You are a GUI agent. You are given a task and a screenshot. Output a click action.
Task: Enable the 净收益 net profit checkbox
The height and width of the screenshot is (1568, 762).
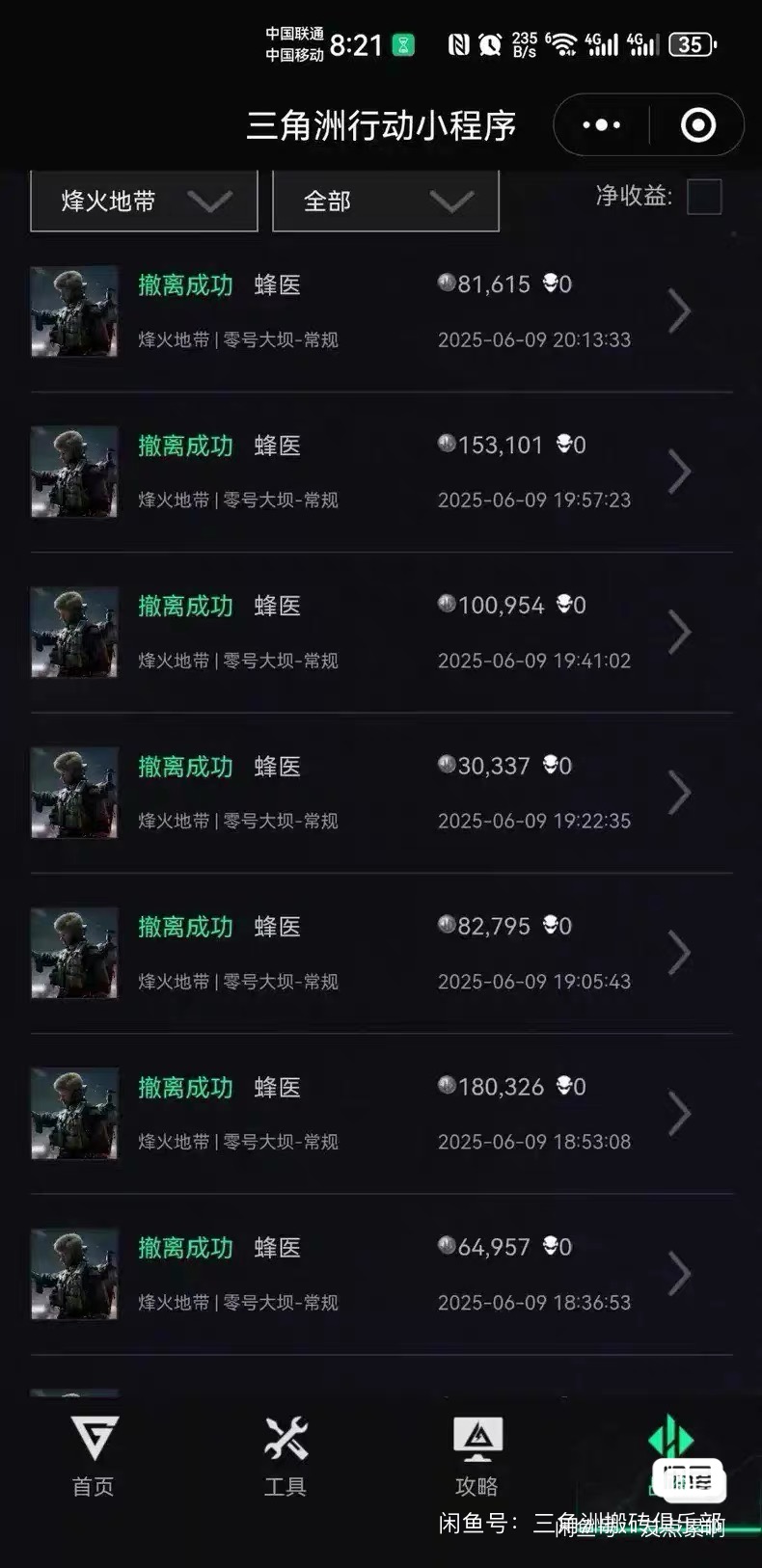point(707,198)
